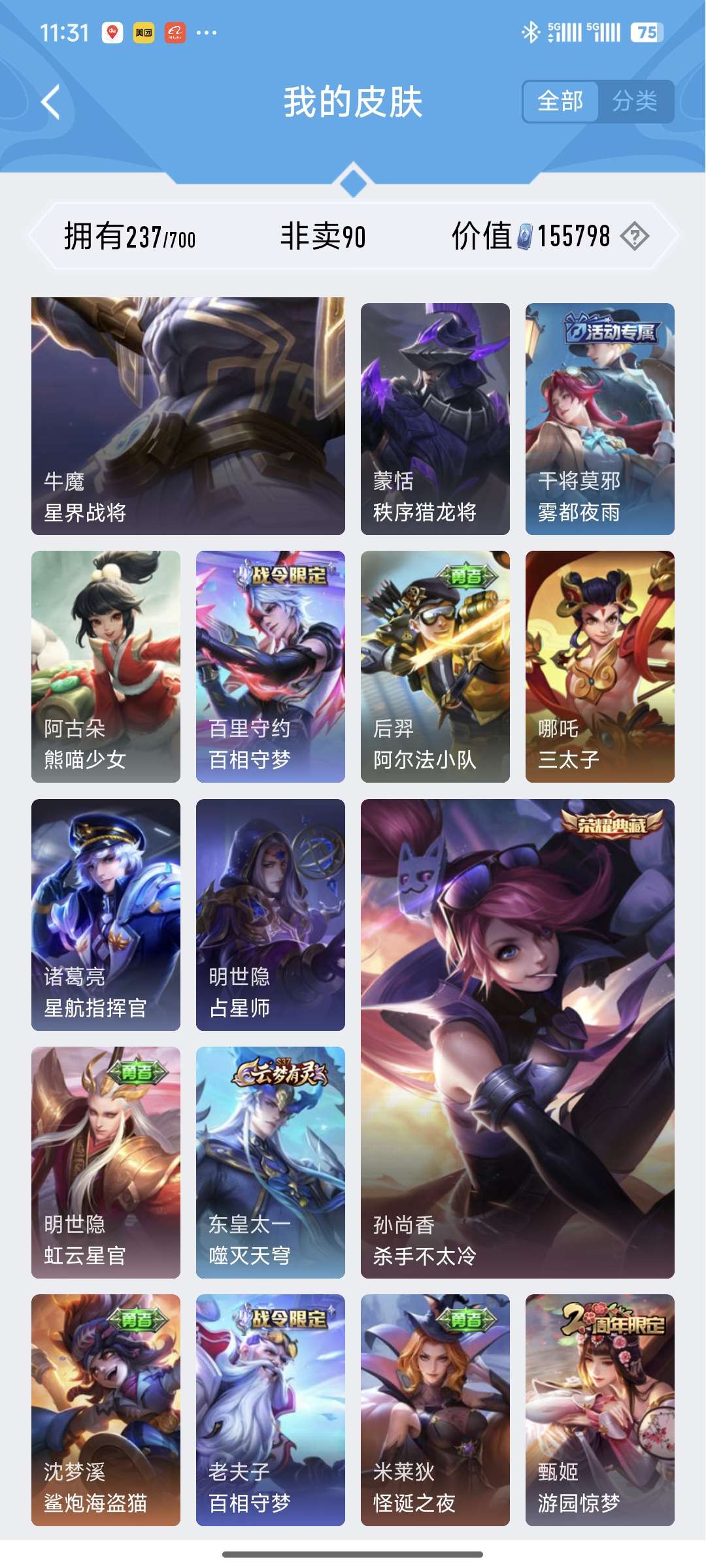Screen dimensions: 706x1568
Task: Open 米莱狄 怪诞之夜 skin
Action: 435,1410
